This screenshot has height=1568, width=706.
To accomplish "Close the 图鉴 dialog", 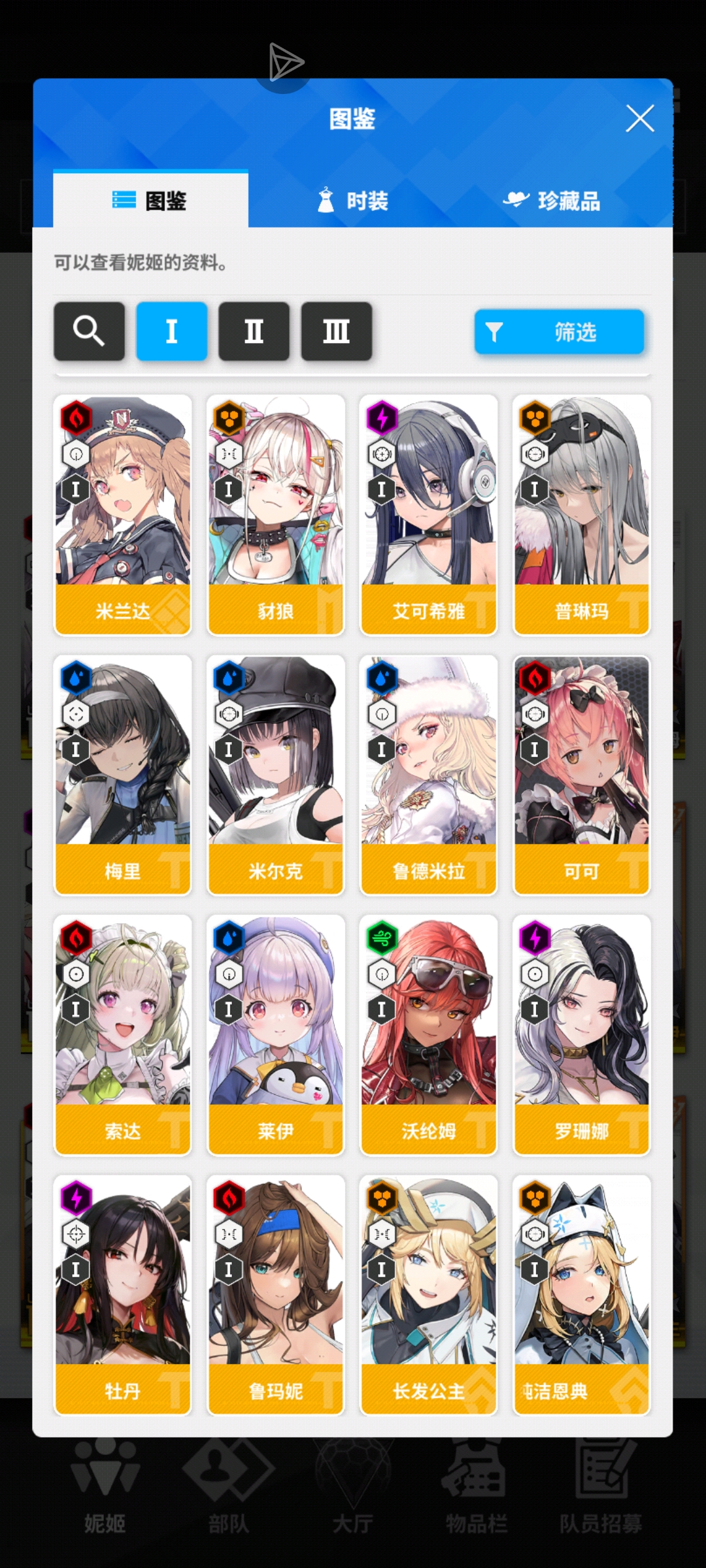I will (x=639, y=119).
